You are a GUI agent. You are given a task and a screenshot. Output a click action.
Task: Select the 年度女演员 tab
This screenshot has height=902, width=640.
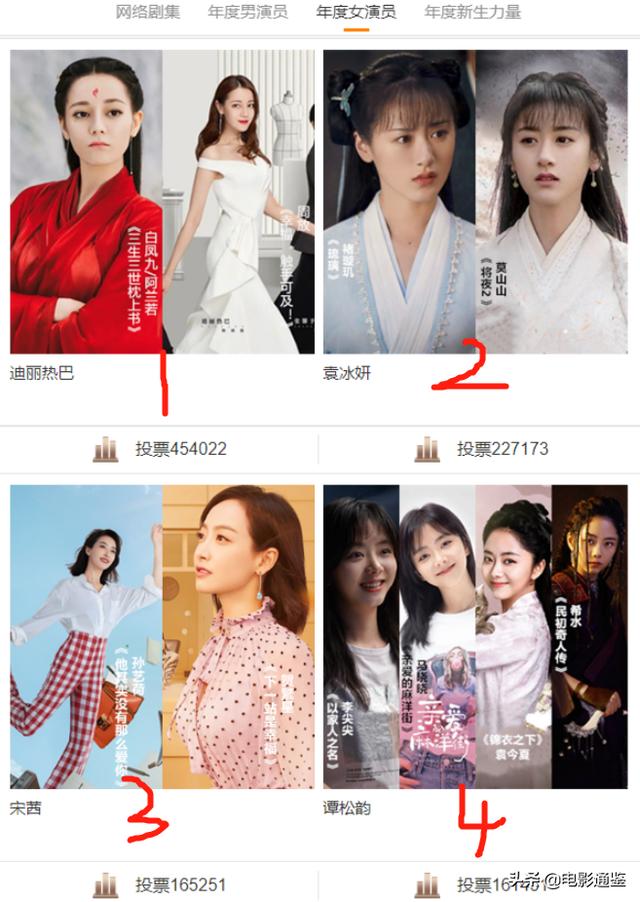[x=356, y=13]
